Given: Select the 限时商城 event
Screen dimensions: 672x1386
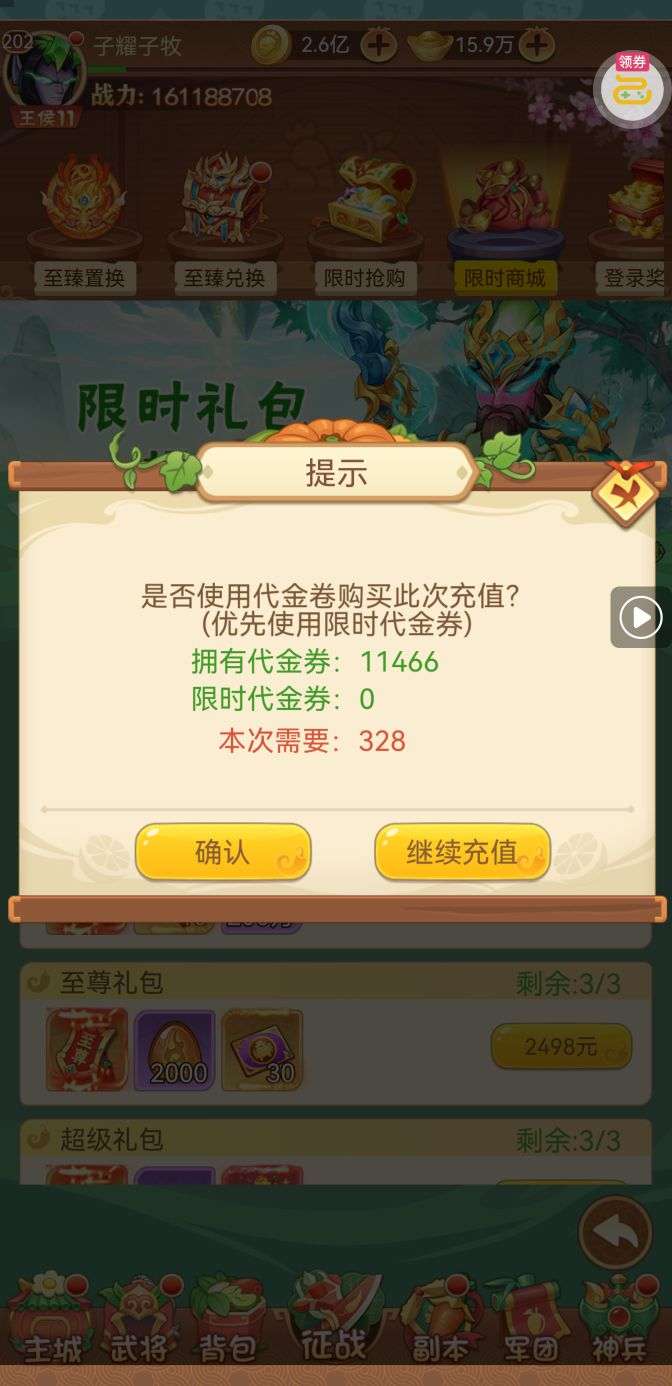Looking at the screenshot, I should [505, 222].
